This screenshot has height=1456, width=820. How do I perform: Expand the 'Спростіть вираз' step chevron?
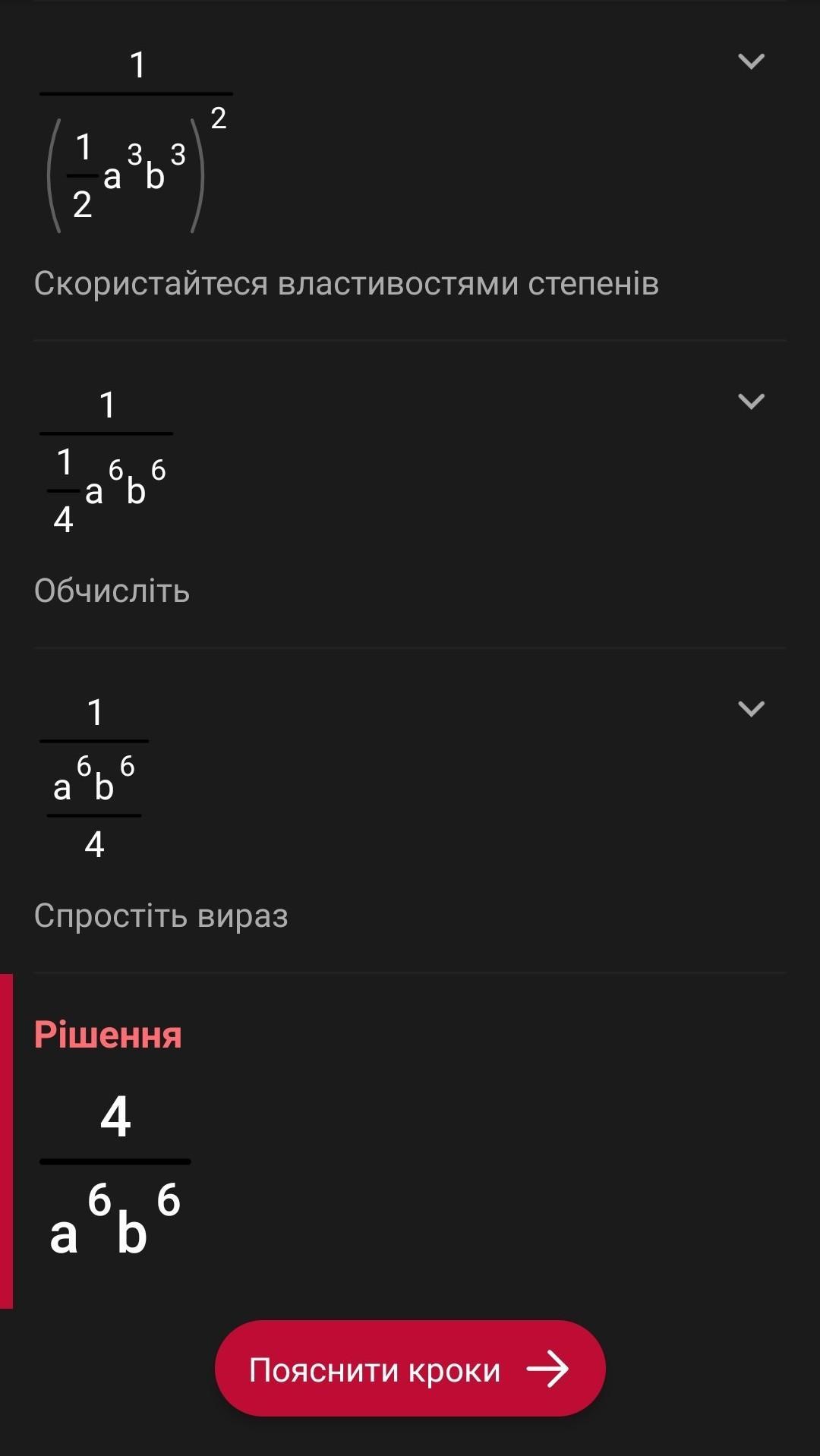point(751,709)
